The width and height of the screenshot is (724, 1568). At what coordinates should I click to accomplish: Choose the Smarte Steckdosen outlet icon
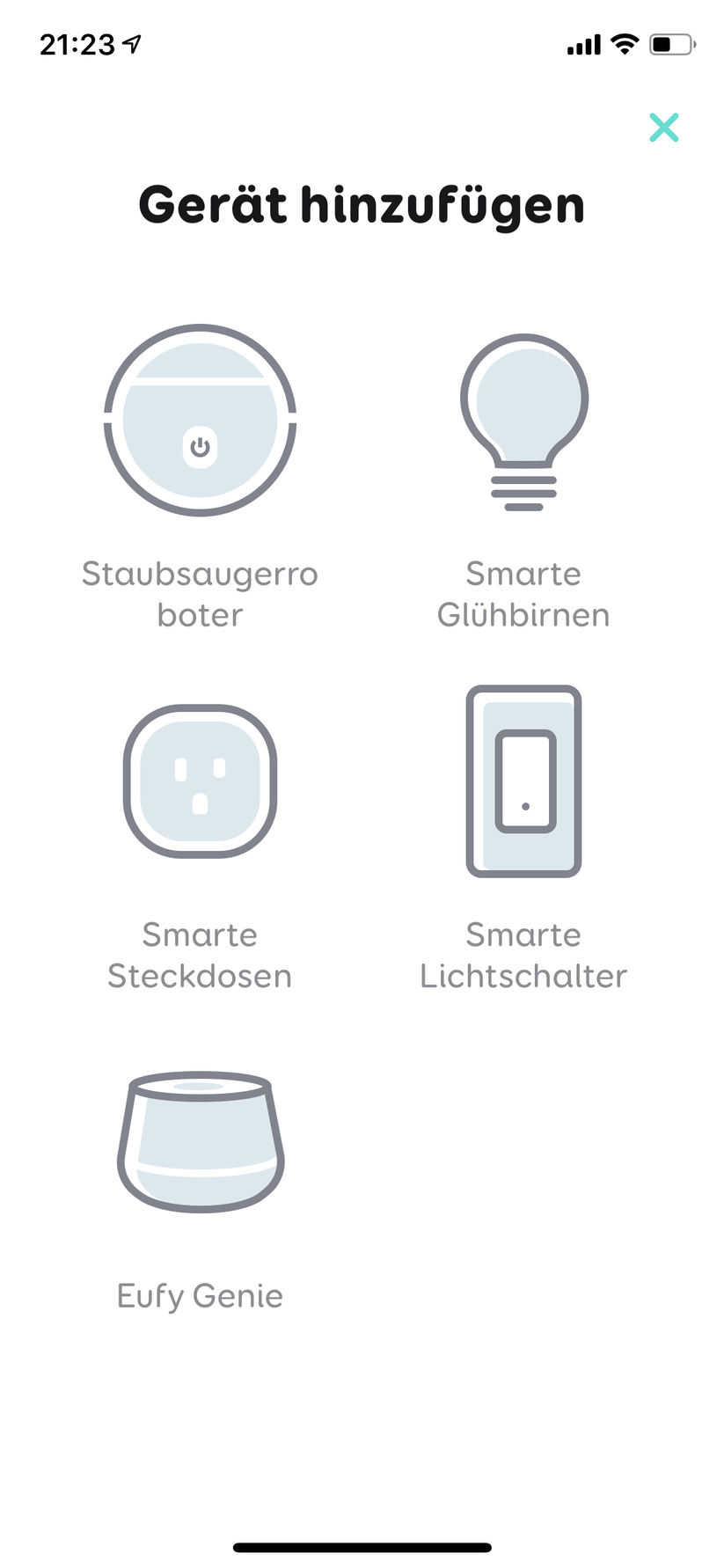click(201, 780)
